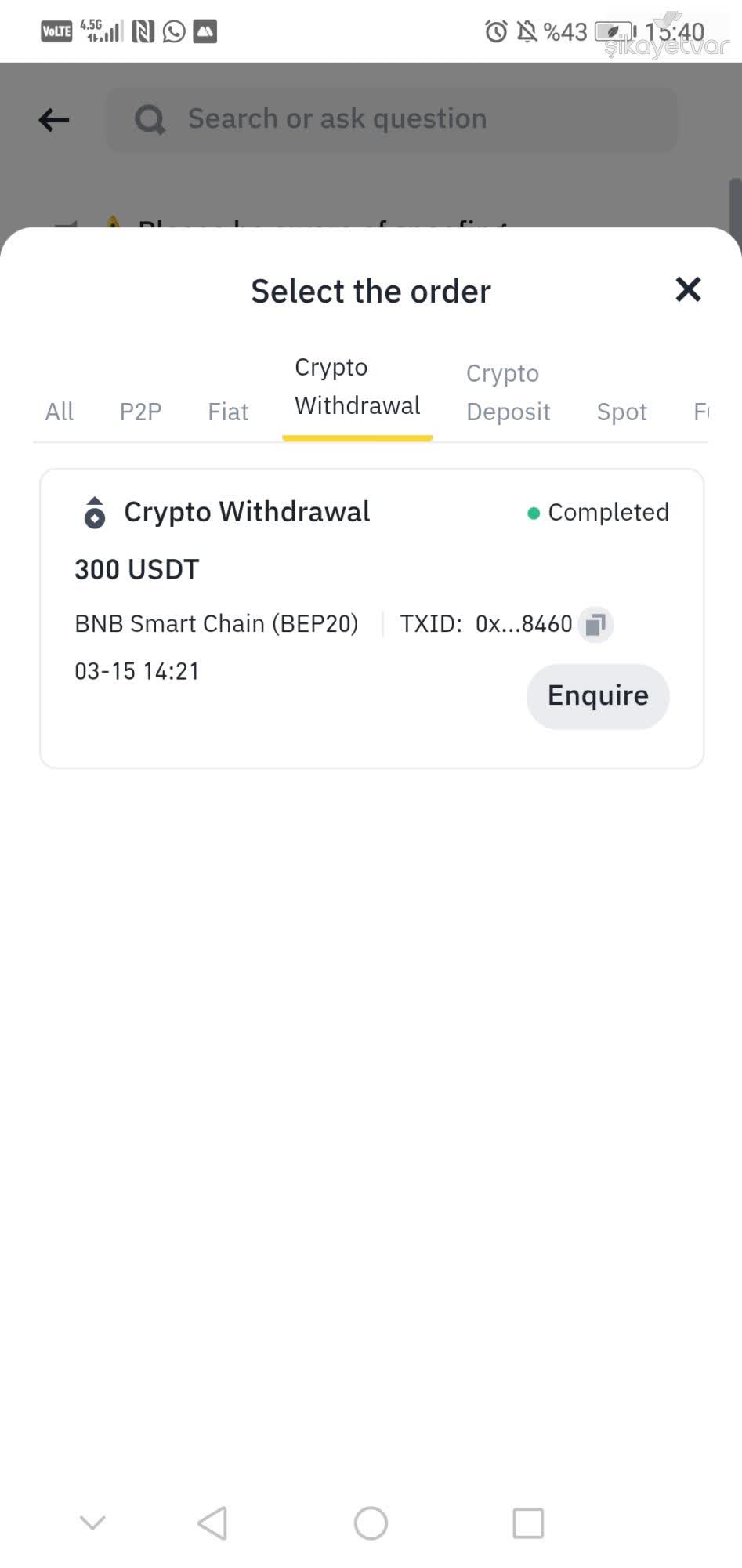
Task: Collapse the navigation bar with down chevron
Action: click(x=92, y=1523)
